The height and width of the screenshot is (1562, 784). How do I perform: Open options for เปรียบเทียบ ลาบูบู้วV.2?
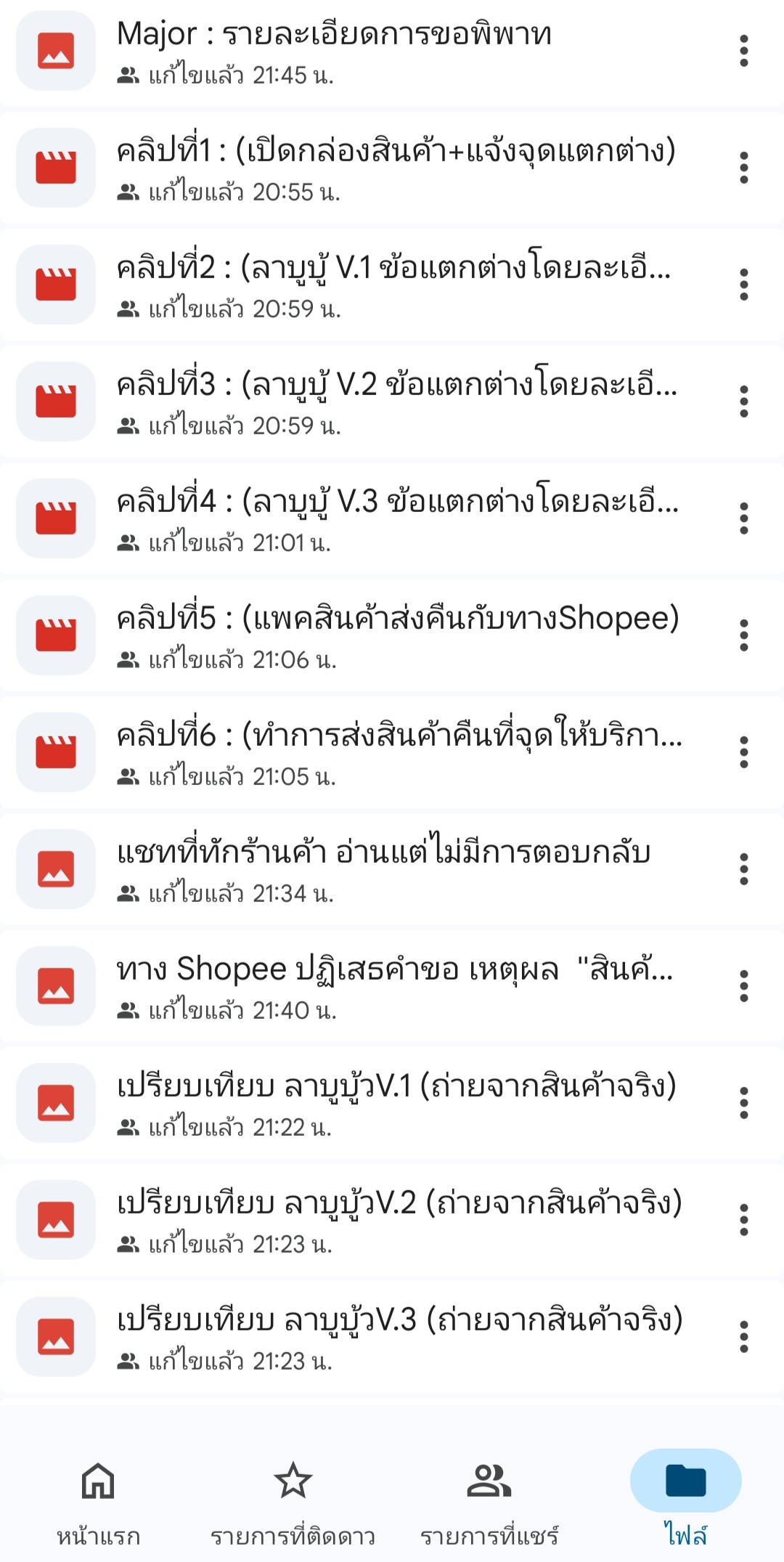click(743, 1220)
